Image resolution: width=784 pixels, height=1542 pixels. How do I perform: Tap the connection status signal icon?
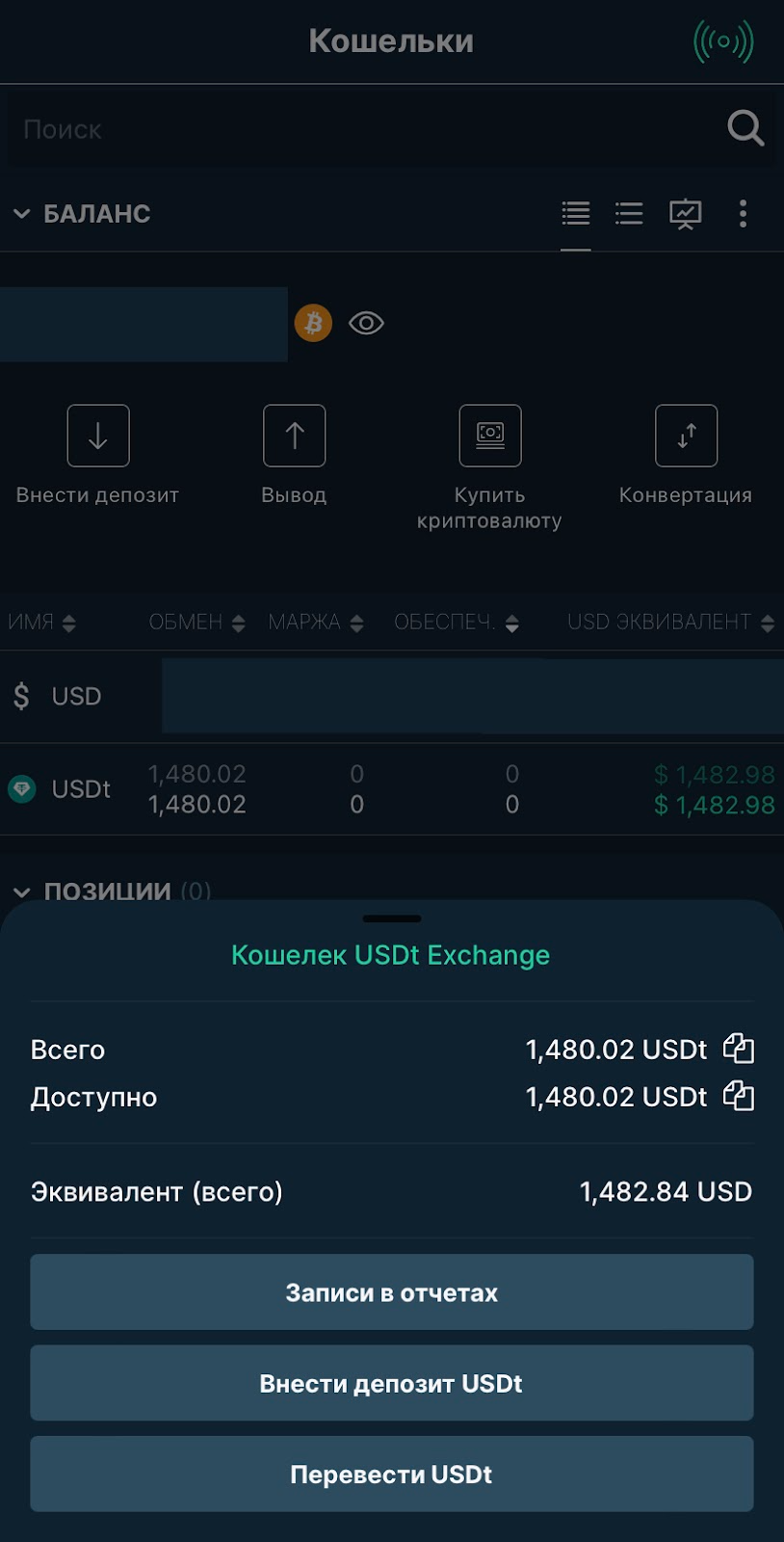pyautogui.click(x=723, y=41)
